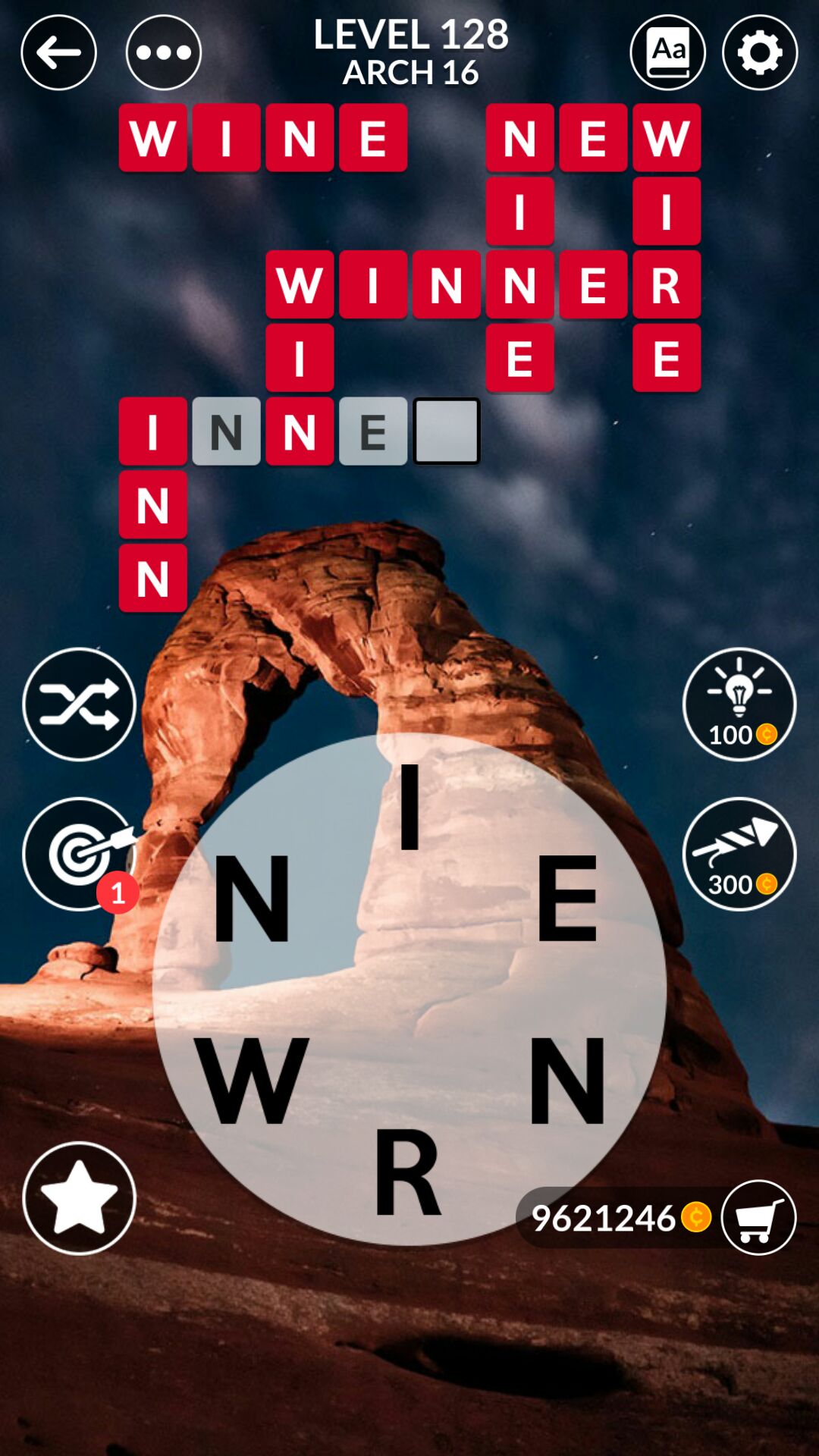The height and width of the screenshot is (1456, 819).
Task: Use the rocket hint for 300 coins
Action: pyautogui.click(x=739, y=854)
